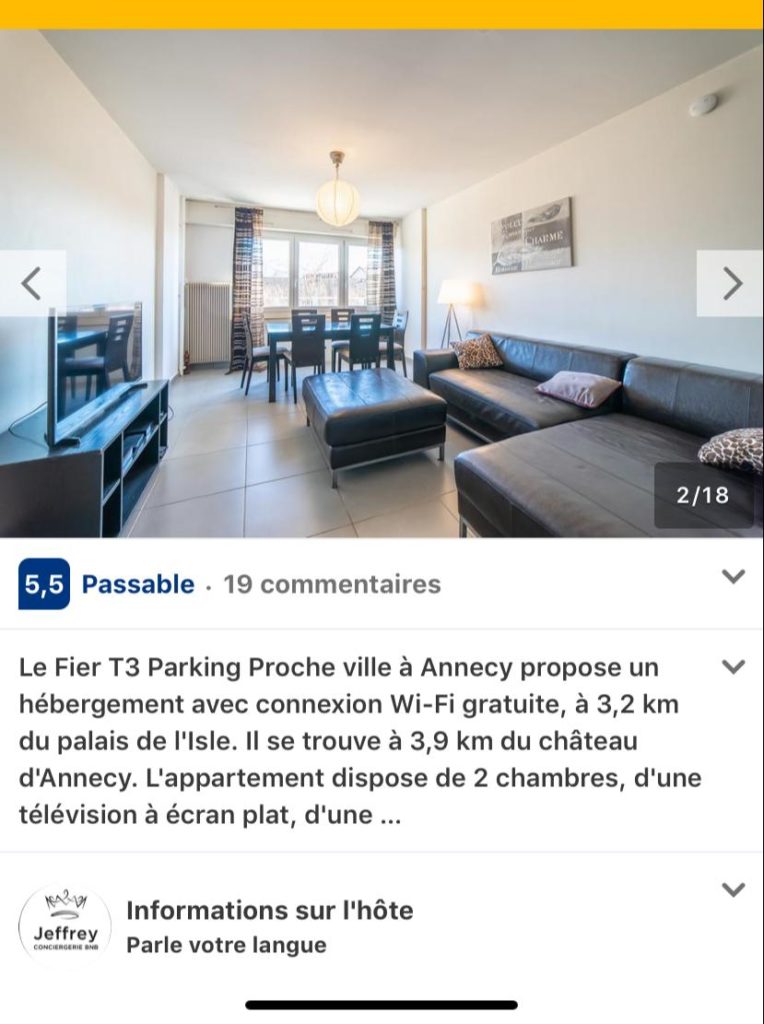Expand Informations sur l'hôte section
The height and width of the screenshot is (1024, 764).
coord(733,889)
